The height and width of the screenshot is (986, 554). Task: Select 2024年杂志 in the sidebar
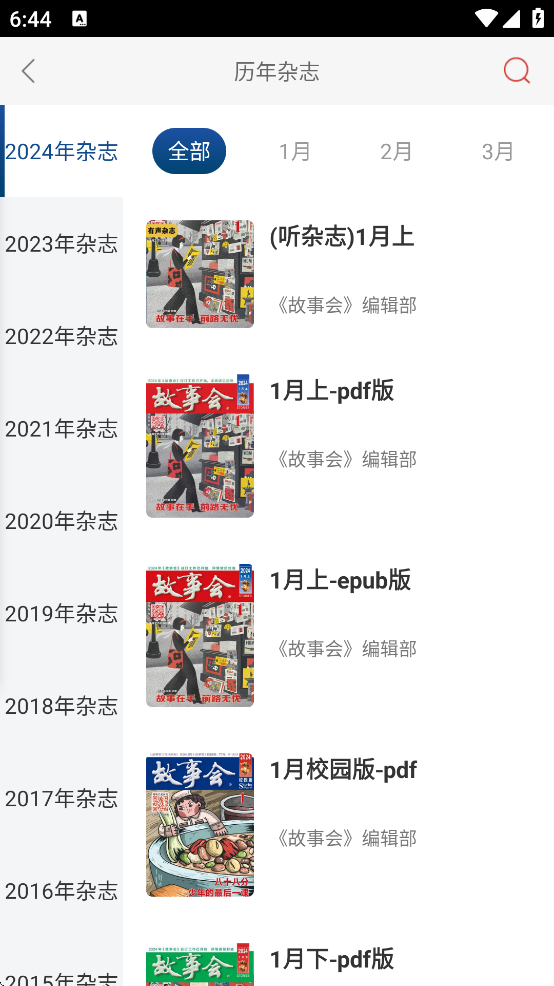coord(62,152)
